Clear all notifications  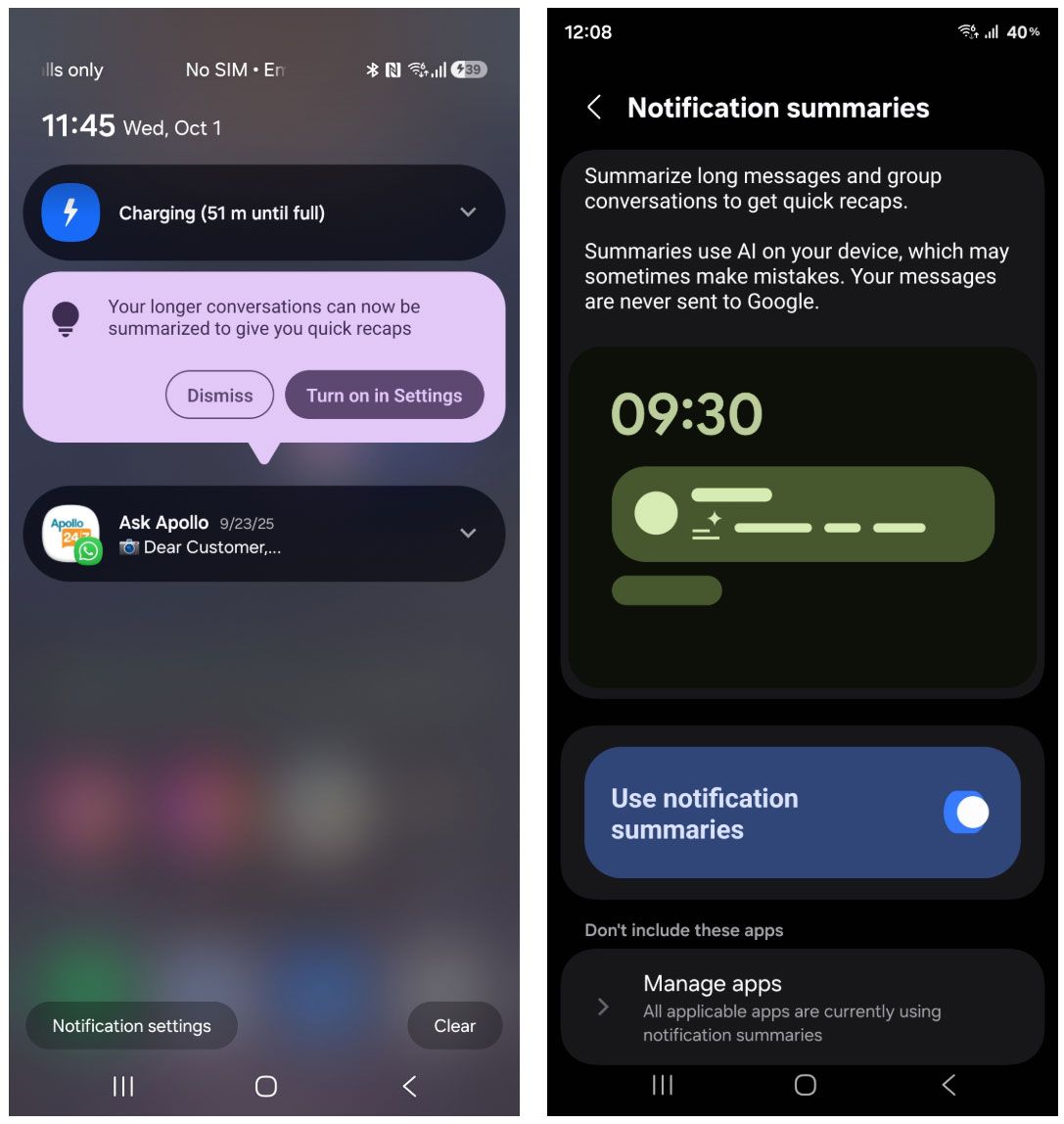[x=454, y=1026]
